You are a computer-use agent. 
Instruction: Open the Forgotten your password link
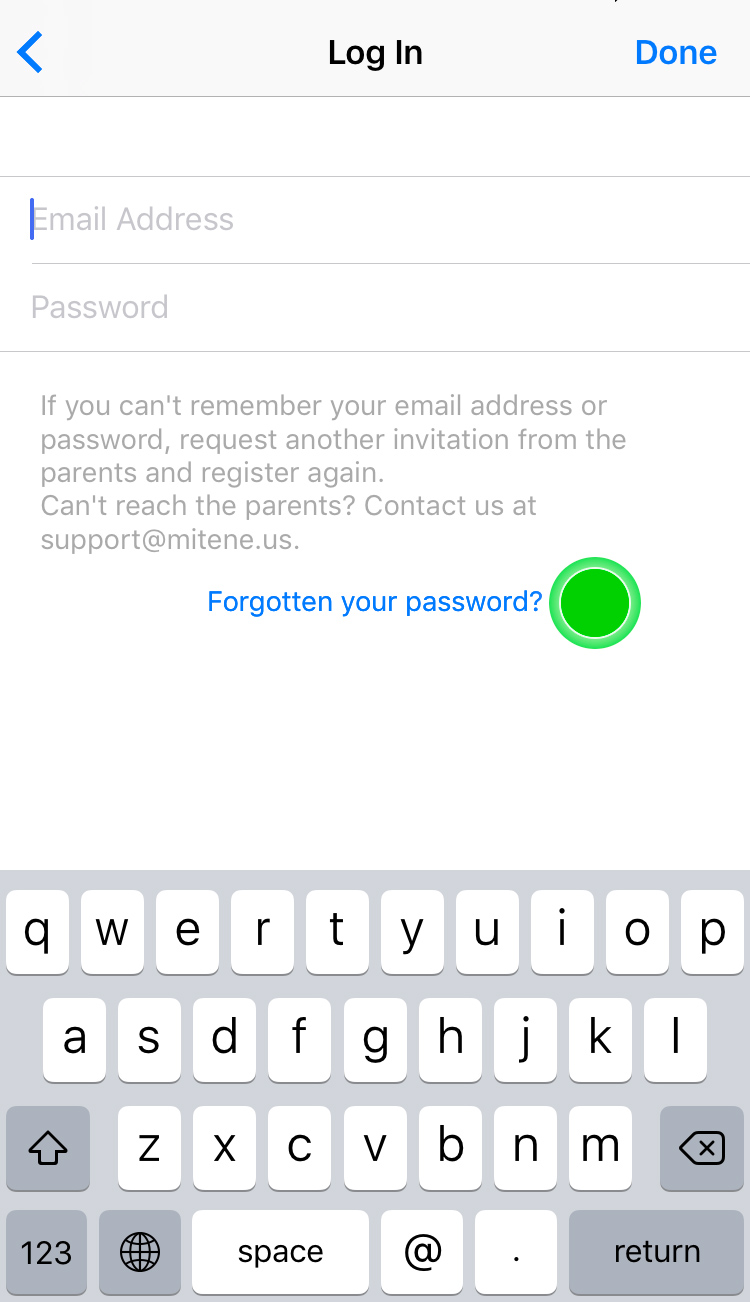[375, 602]
